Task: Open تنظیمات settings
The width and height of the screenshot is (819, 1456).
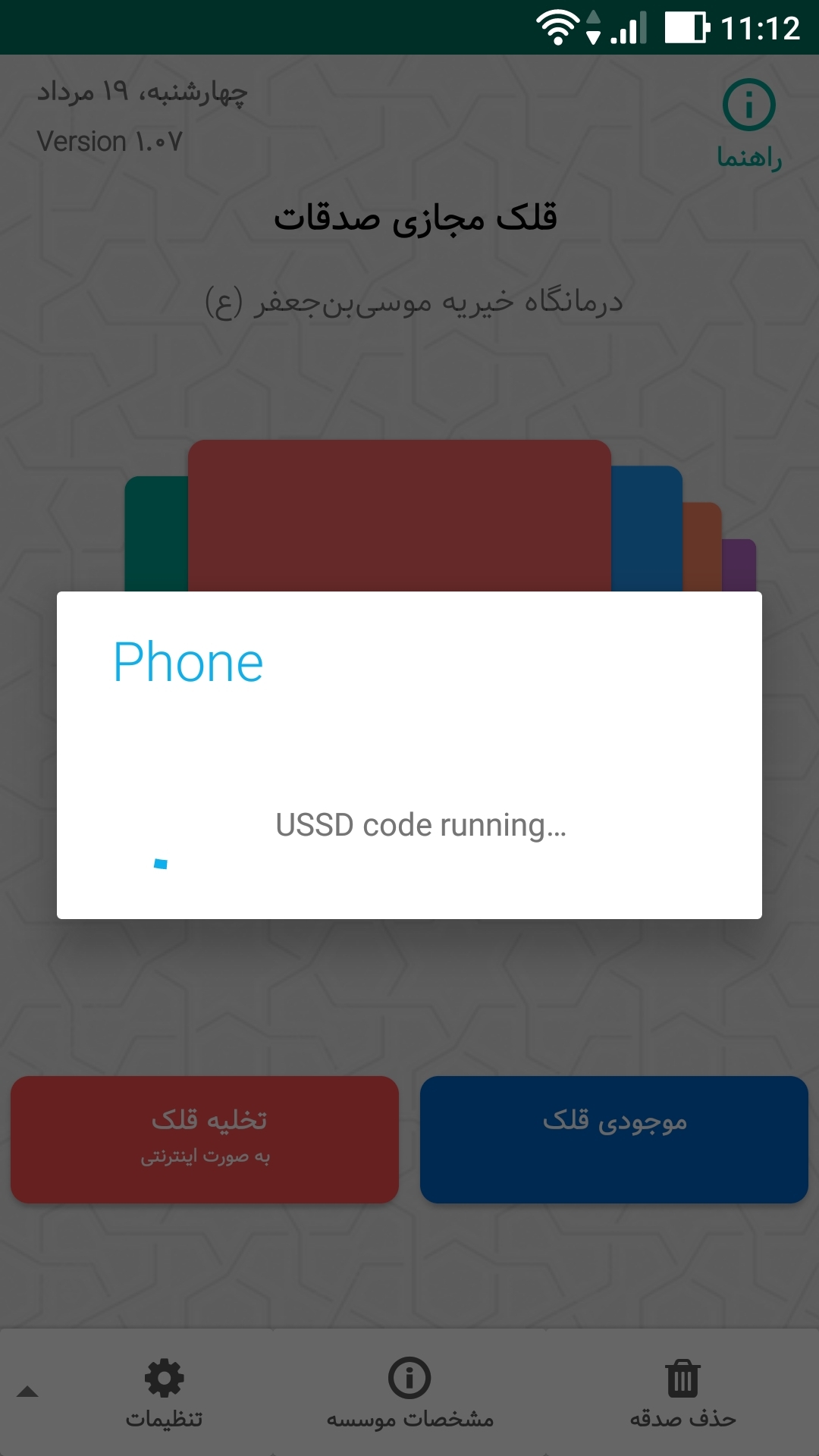Action: pyautogui.click(x=165, y=1393)
